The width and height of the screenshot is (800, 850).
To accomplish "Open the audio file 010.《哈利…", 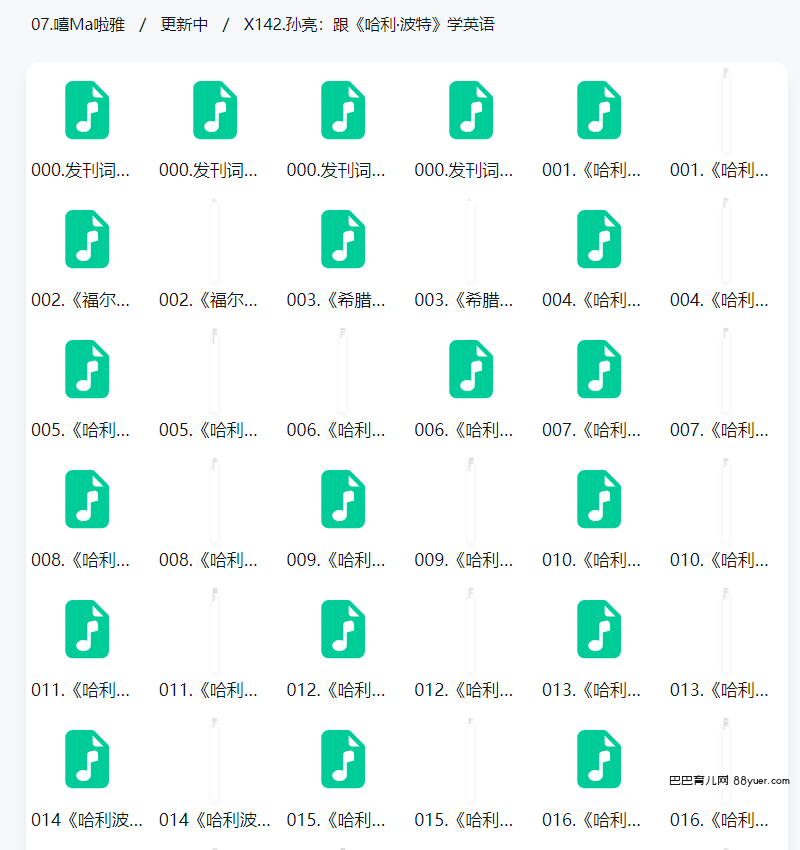I will (x=599, y=500).
